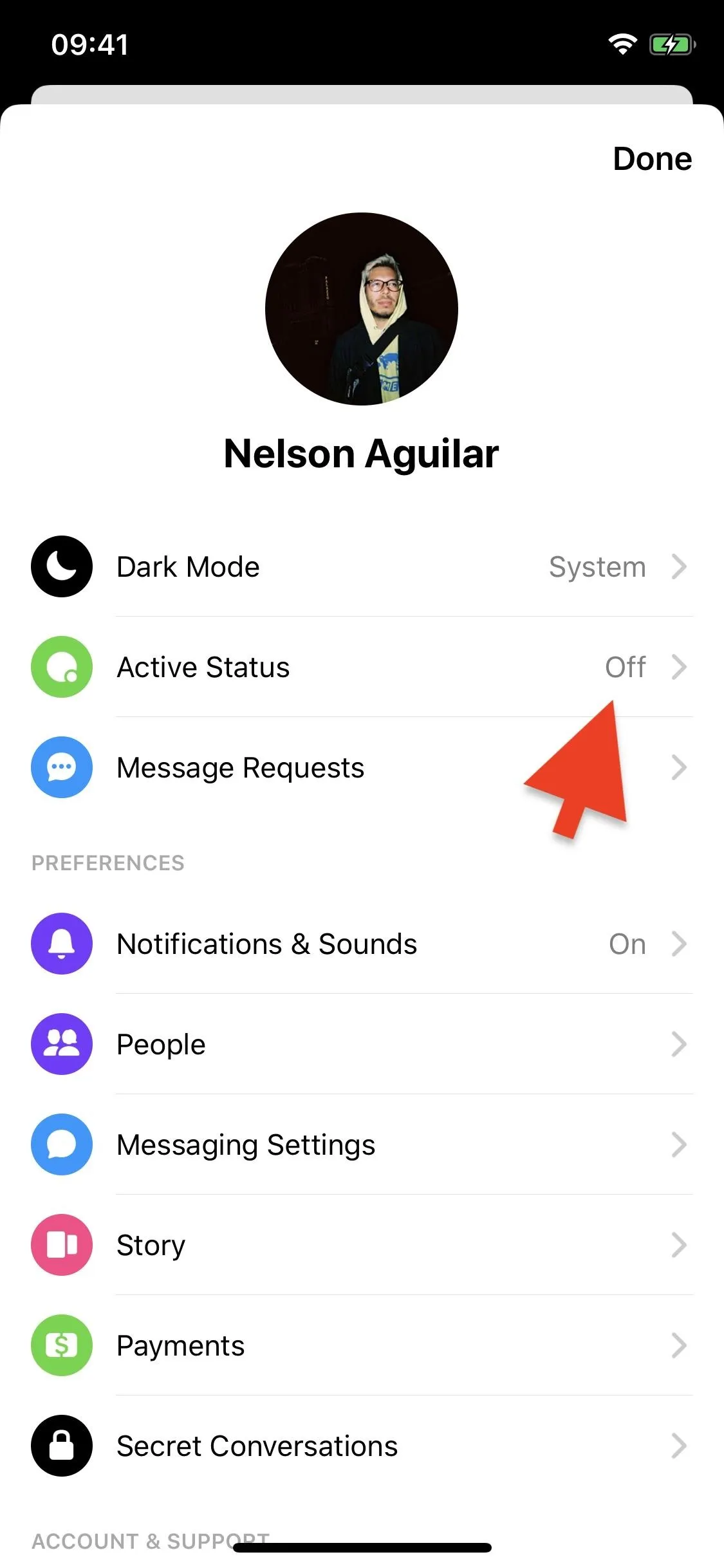This screenshot has height=1568, width=724.
Task: Select the Payments row
Action: [x=362, y=1345]
